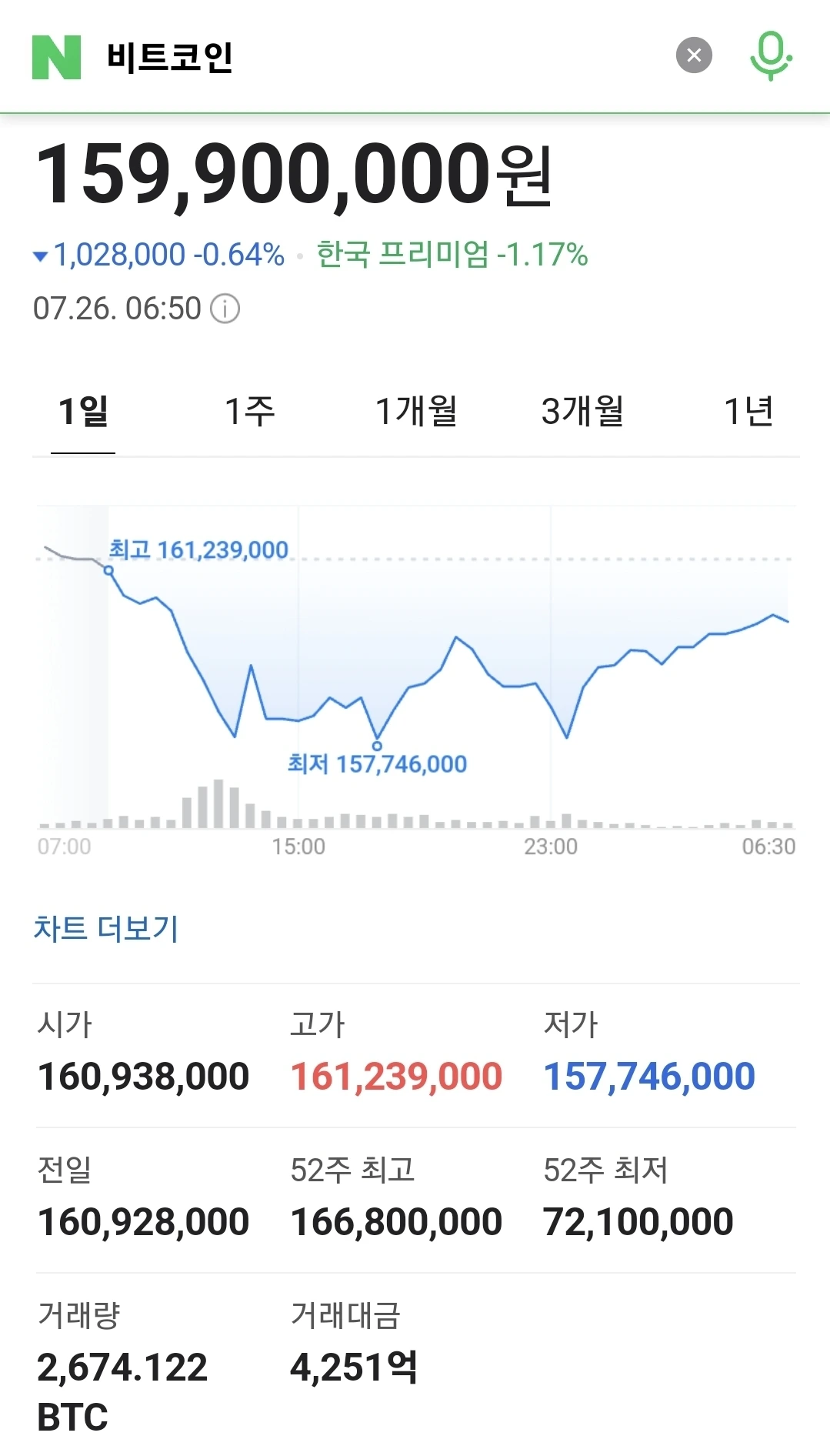Switch to the 3개월 chart tab
830x1456 pixels.
582,411
